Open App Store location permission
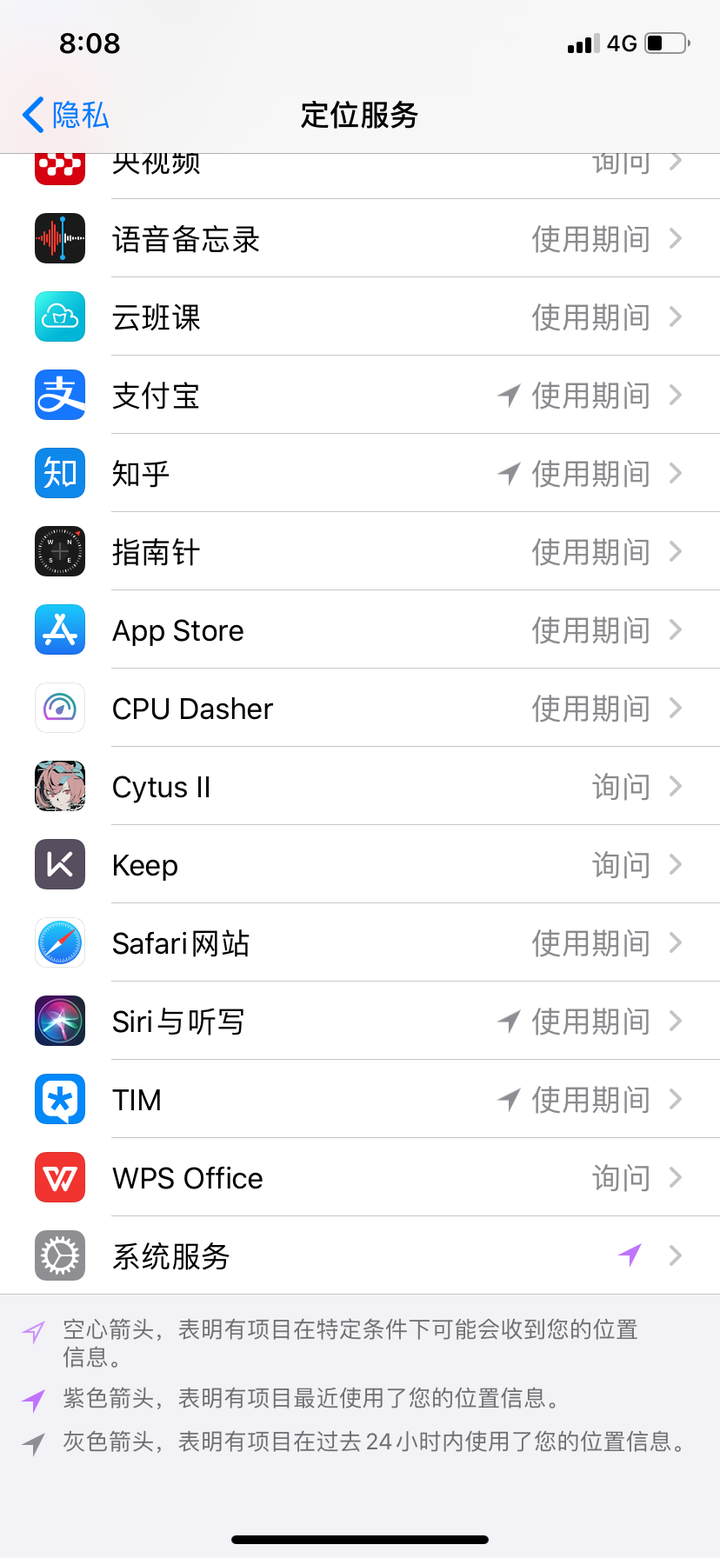Image resolution: width=720 pixels, height=1558 pixels. click(360, 630)
